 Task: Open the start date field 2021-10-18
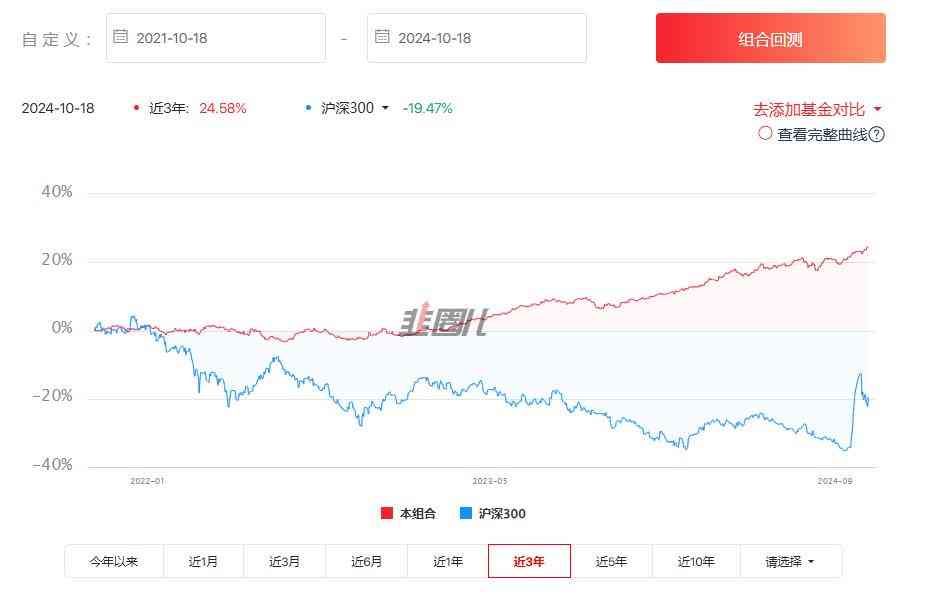click(215, 38)
